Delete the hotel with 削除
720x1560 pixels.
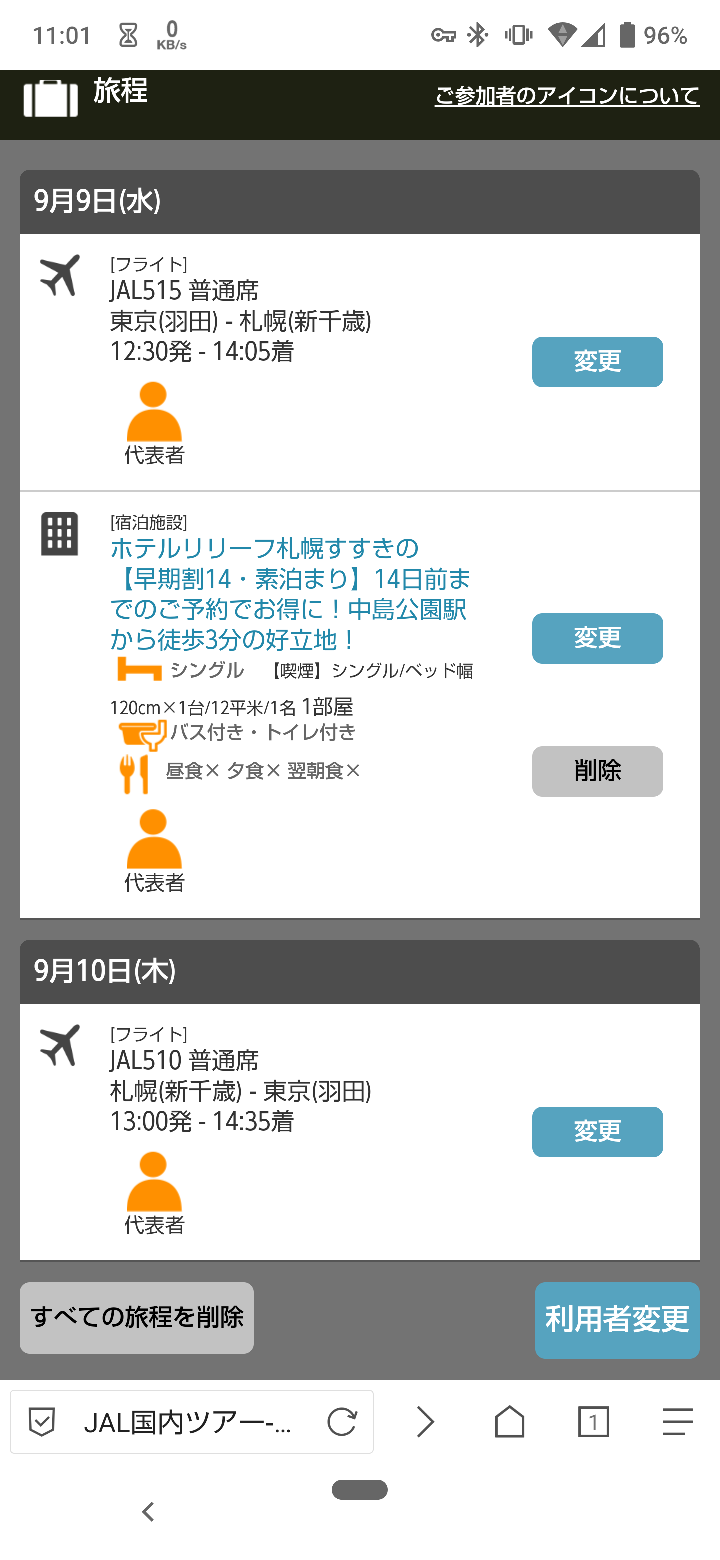[x=597, y=771]
